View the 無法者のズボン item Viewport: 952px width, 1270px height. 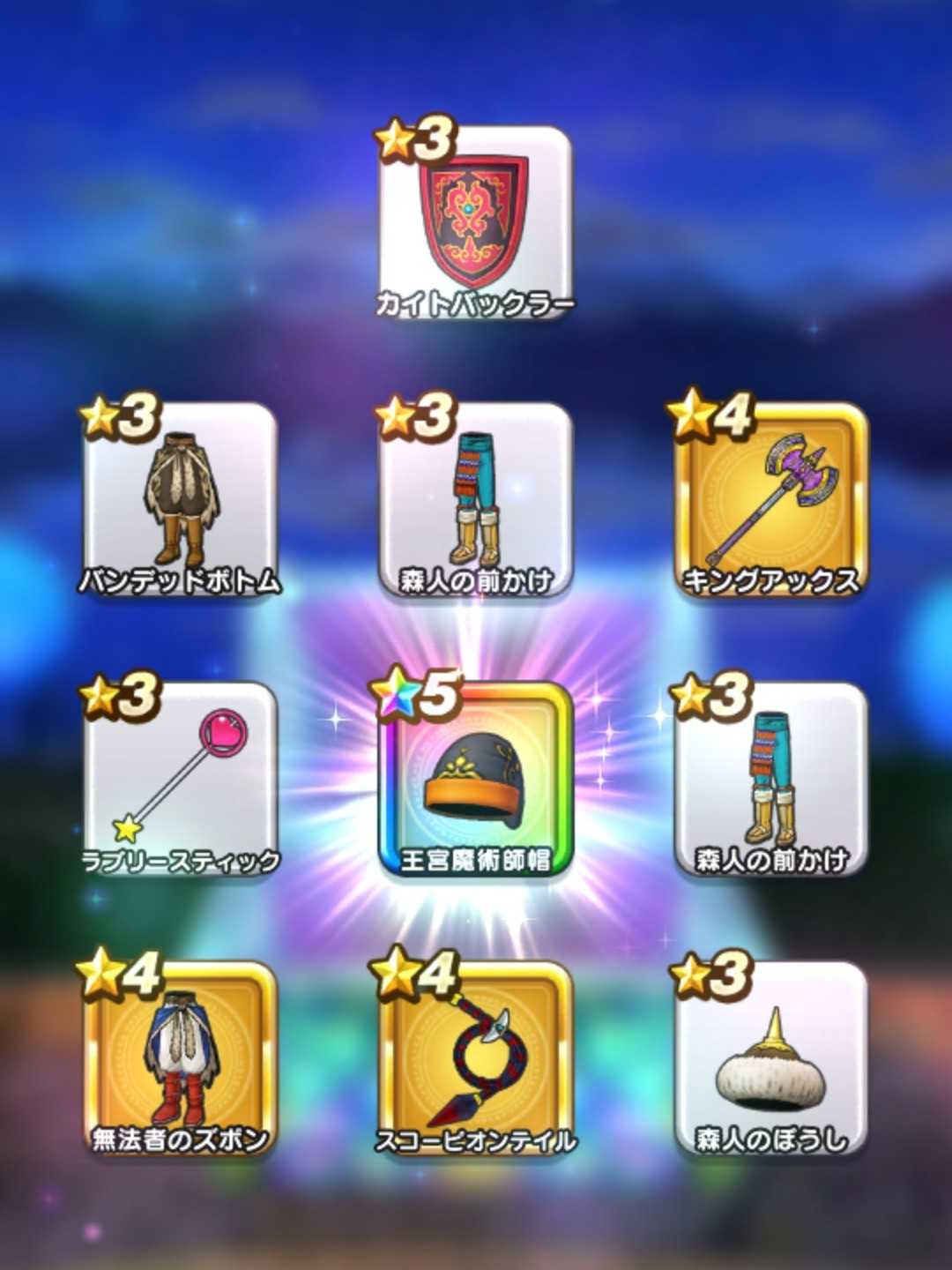[181, 1058]
